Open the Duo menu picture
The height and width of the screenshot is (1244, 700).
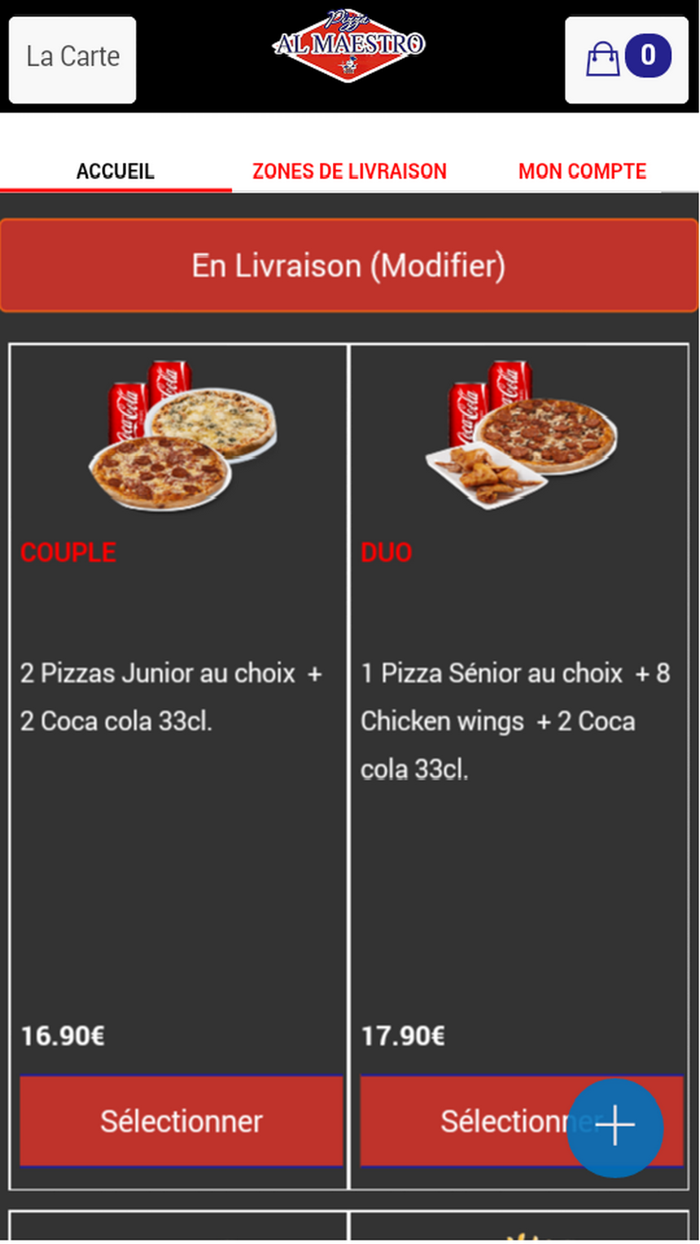(x=520, y=435)
